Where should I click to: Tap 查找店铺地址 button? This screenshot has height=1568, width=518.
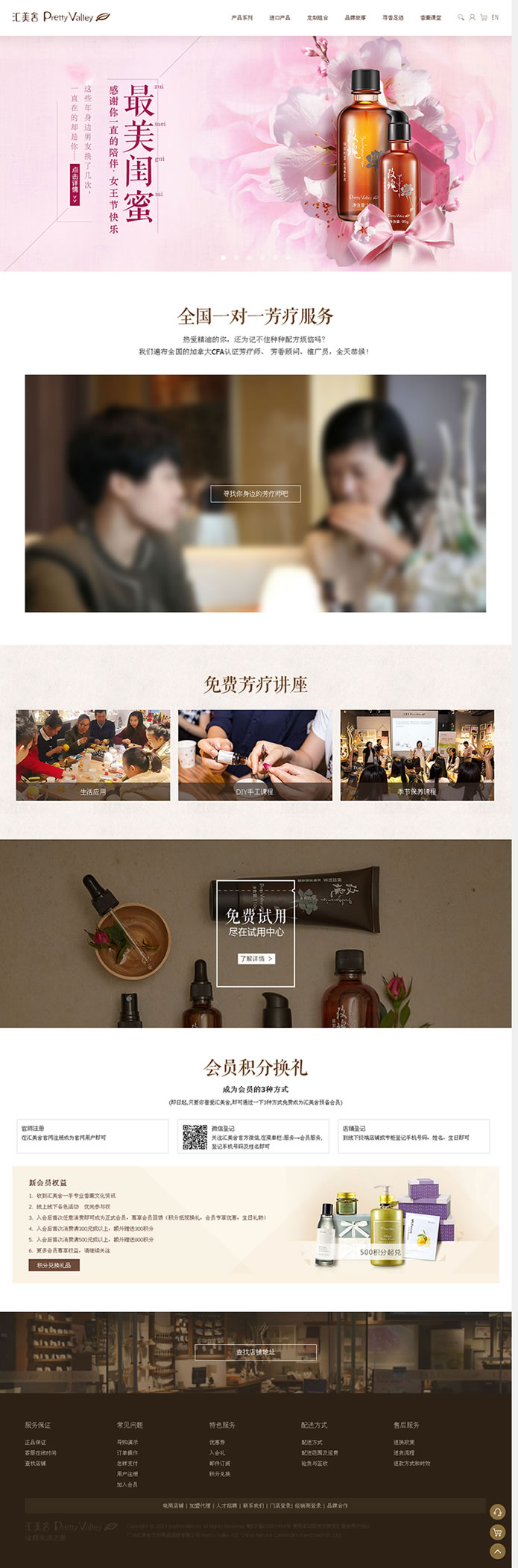point(256,1352)
